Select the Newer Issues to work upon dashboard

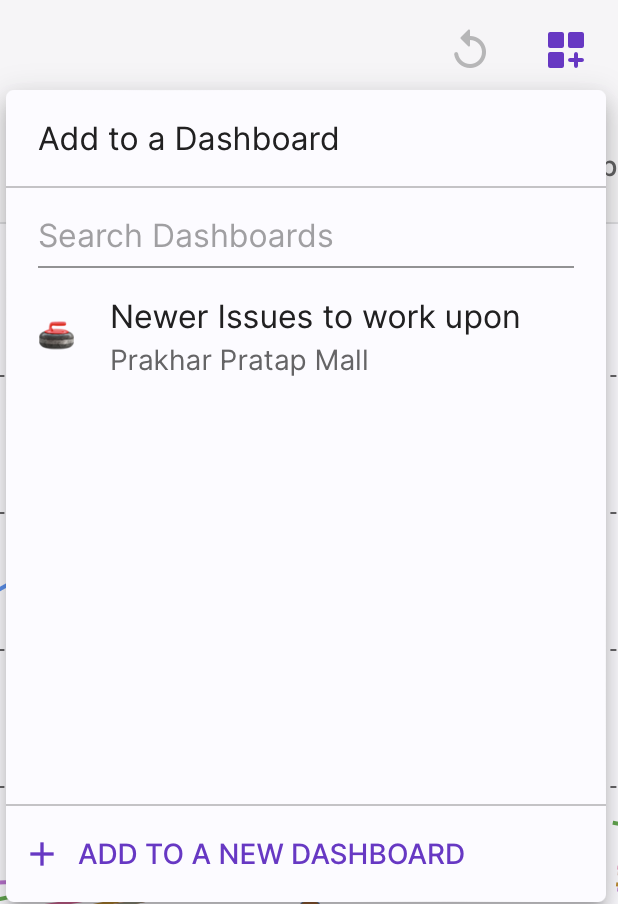point(306,338)
